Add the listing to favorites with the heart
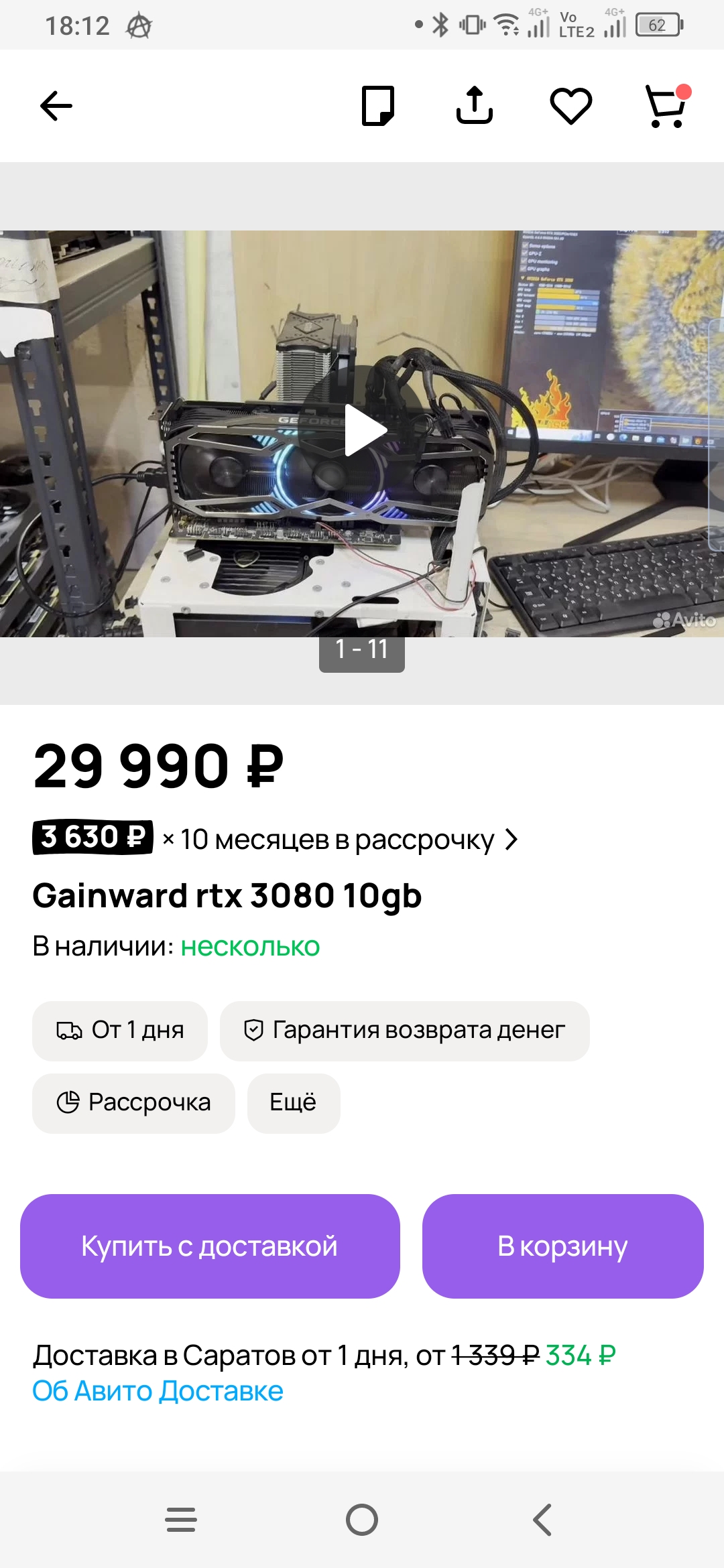The height and width of the screenshot is (1568, 724). point(571,106)
